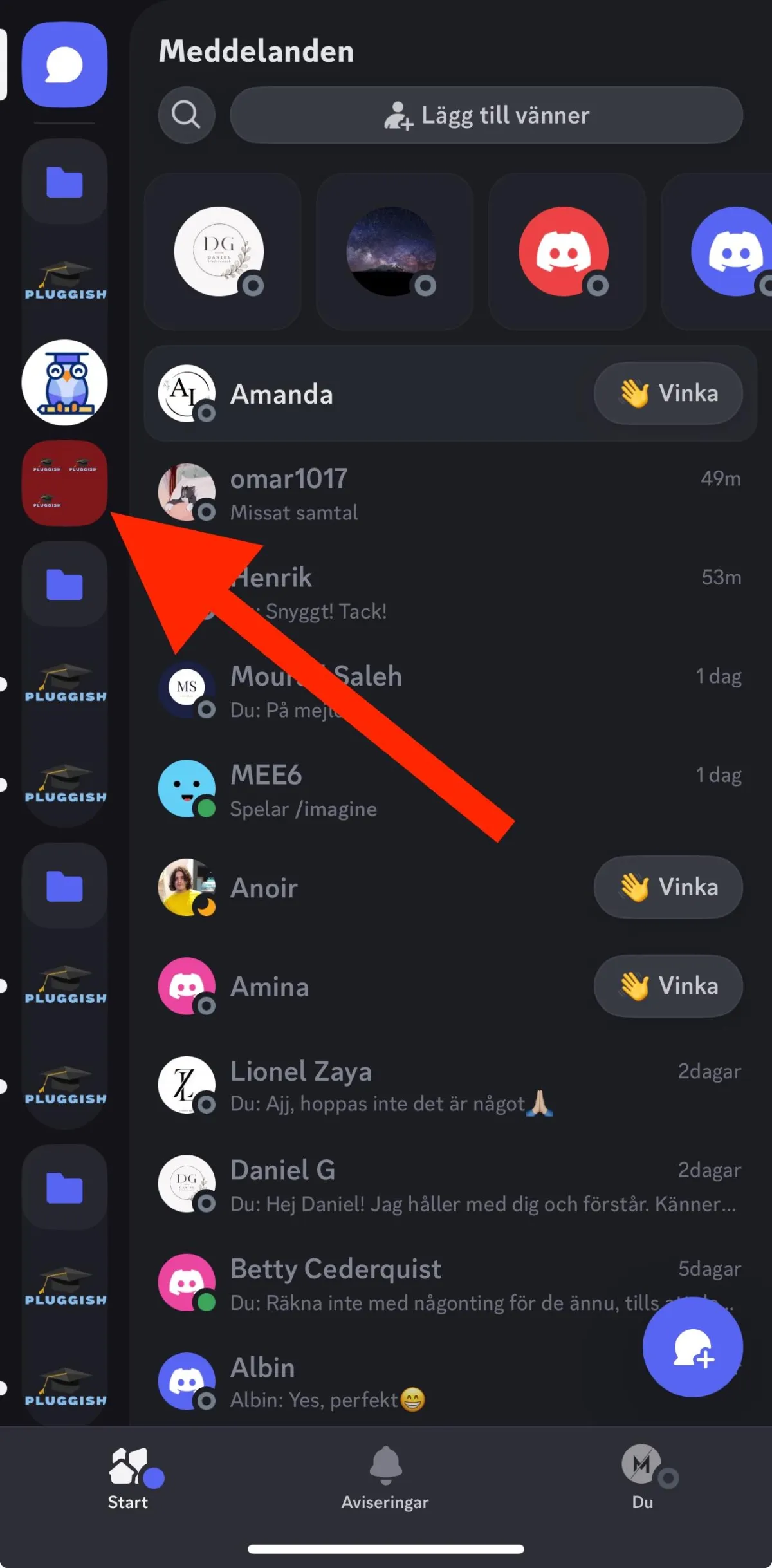Start a new message with floating button
772x1568 pixels.
point(692,1347)
